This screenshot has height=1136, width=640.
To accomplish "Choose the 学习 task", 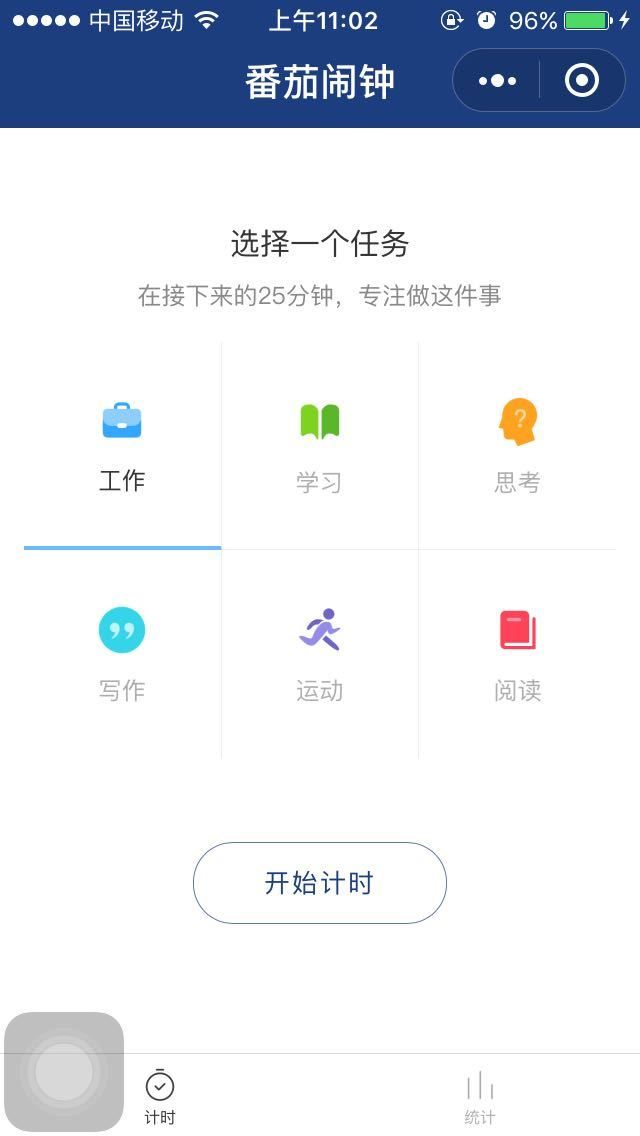I will click(x=320, y=446).
